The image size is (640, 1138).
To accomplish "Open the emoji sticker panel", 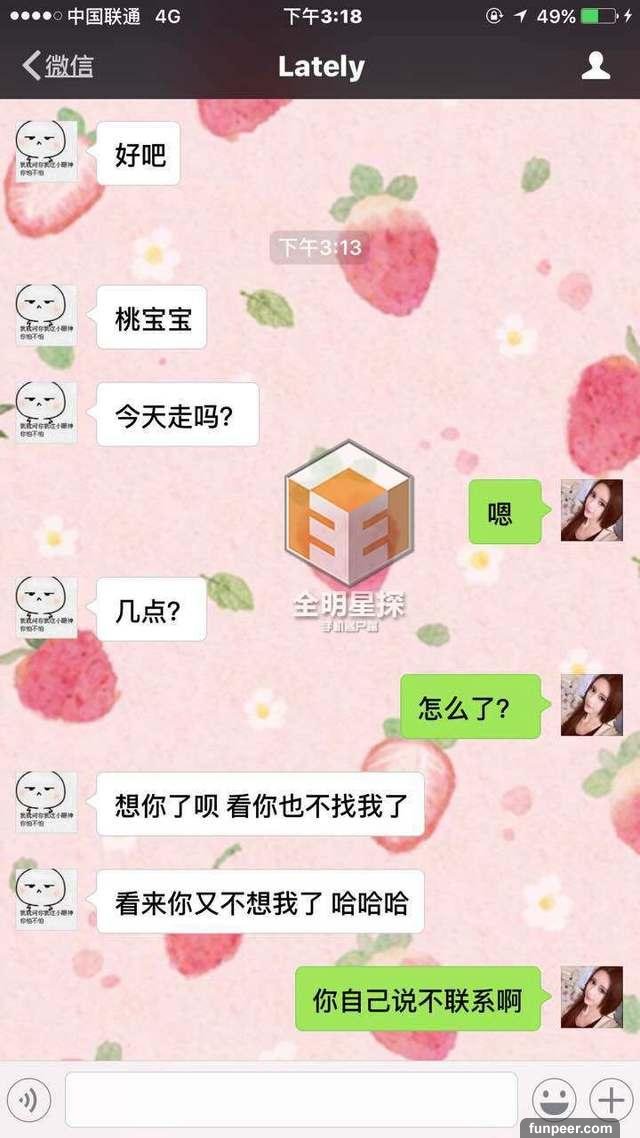I will point(554,1101).
